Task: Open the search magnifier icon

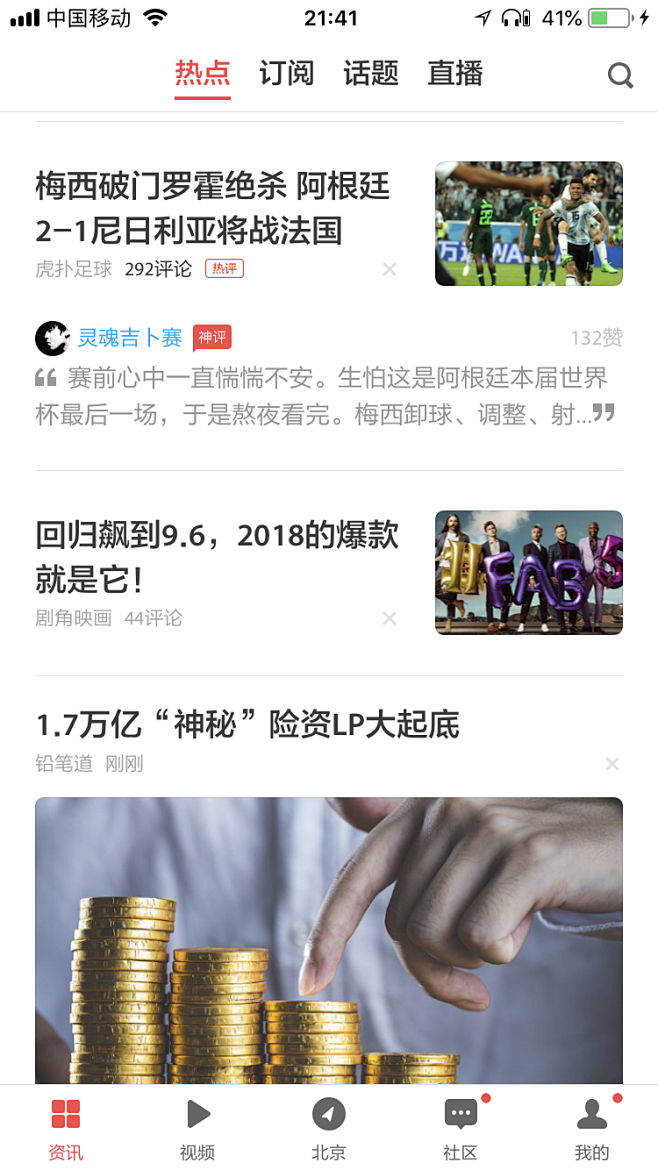Action: coord(620,76)
